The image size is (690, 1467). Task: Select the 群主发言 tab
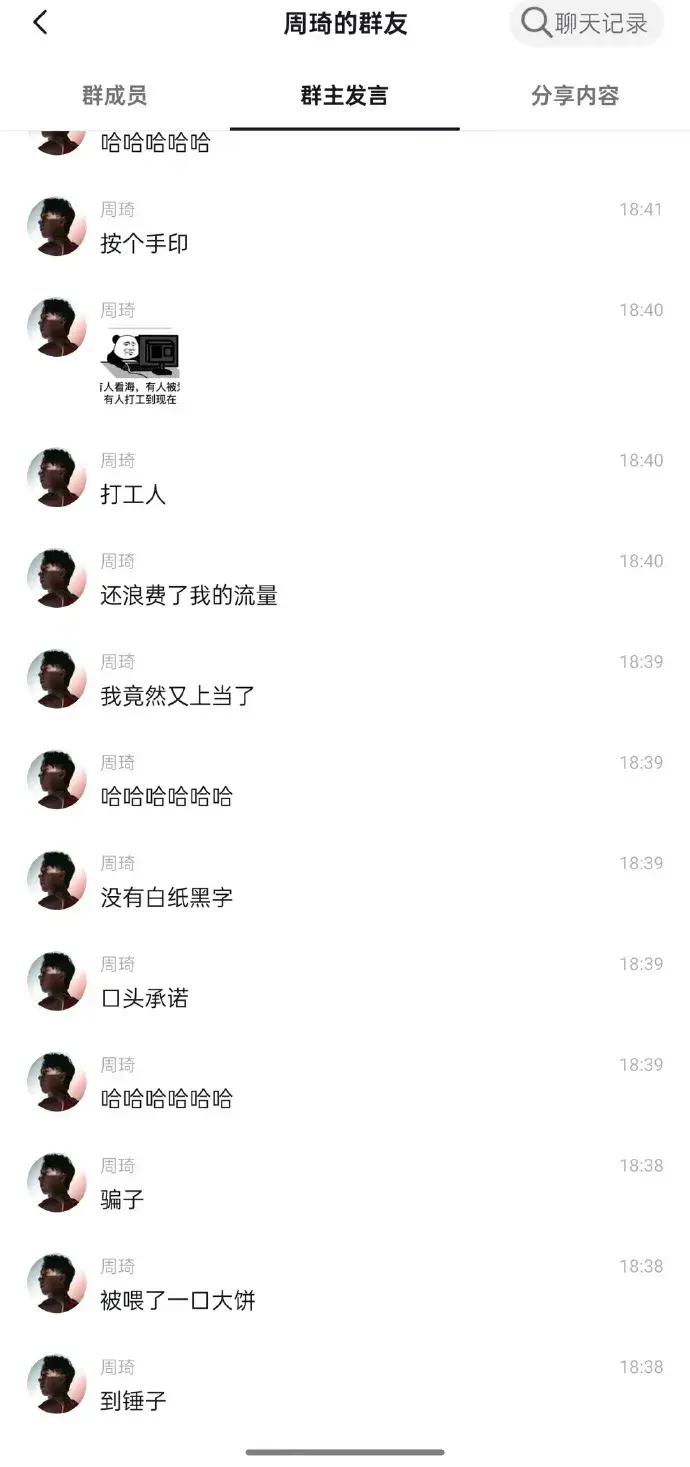pos(344,96)
